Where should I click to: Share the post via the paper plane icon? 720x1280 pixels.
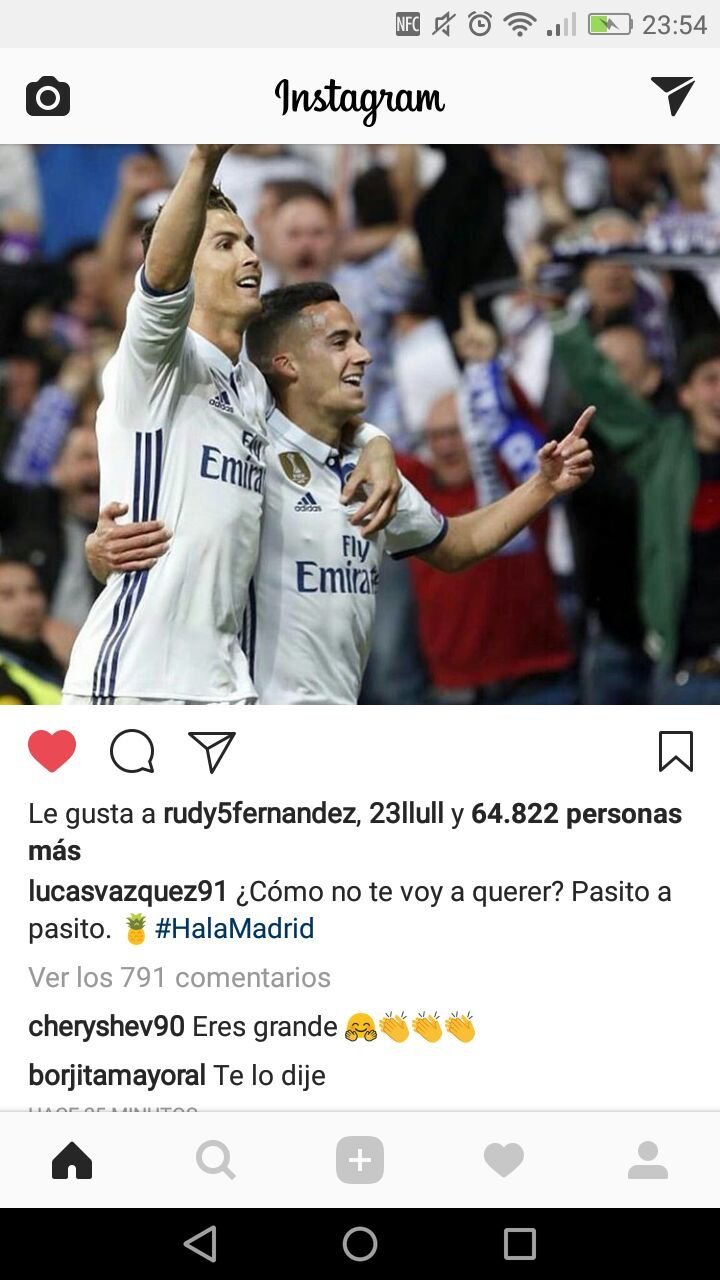[211, 750]
